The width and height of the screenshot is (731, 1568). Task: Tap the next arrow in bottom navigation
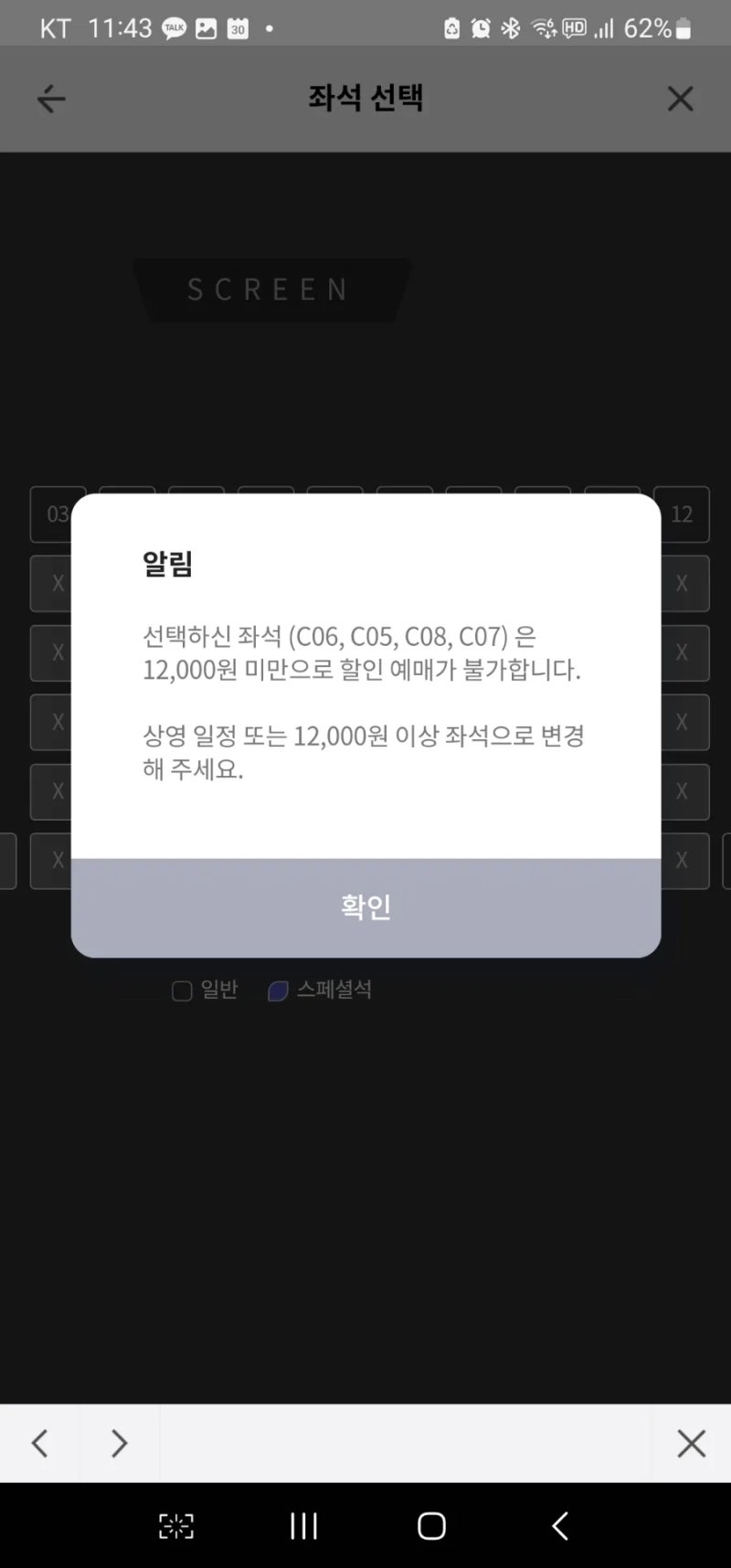pyautogui.click(x=117, y=1443)
